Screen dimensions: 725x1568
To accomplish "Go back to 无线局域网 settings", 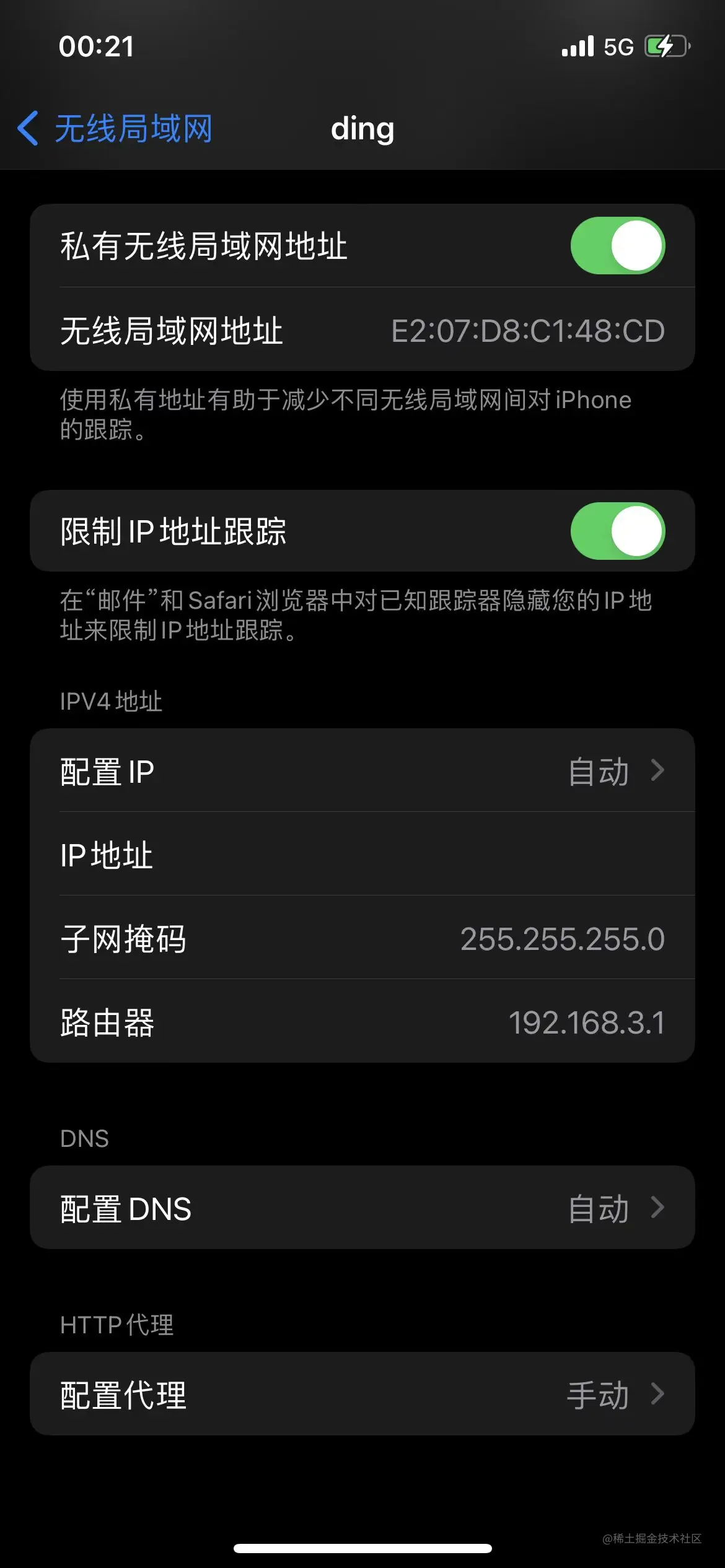I will pyautogui.click(x=115, y=129).
